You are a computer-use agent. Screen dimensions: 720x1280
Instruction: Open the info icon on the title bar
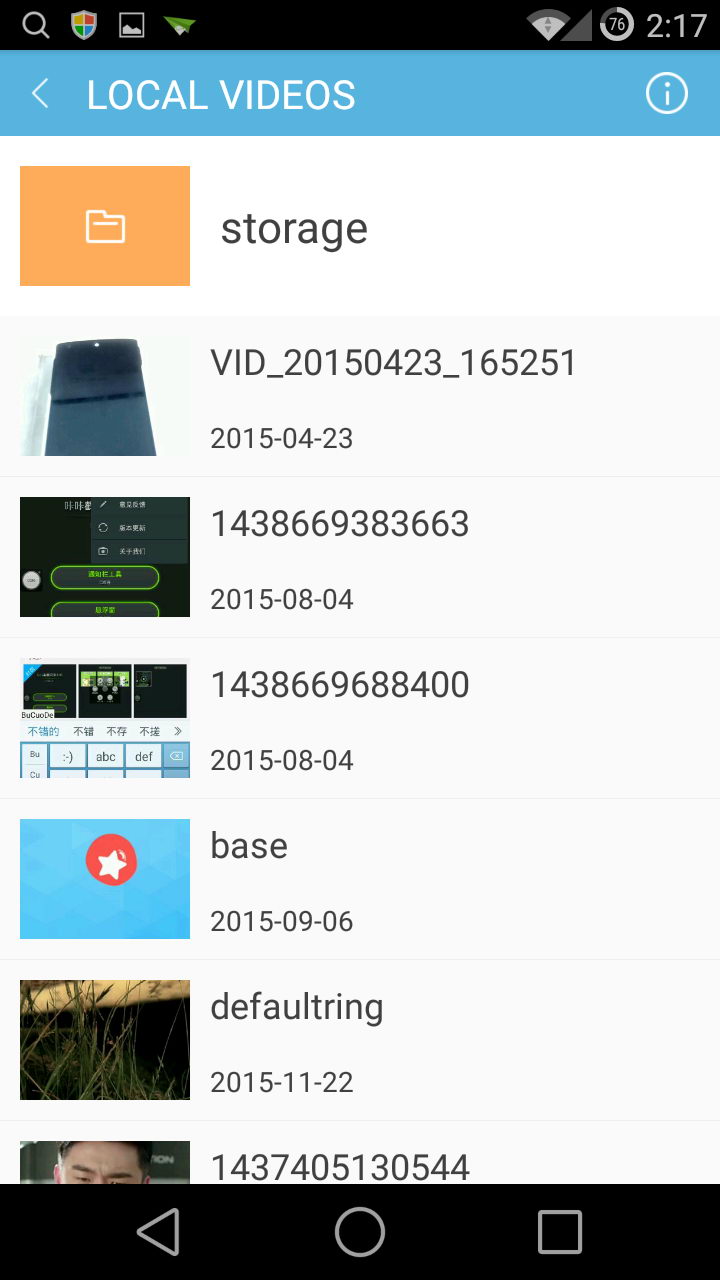tap(666, 93)
